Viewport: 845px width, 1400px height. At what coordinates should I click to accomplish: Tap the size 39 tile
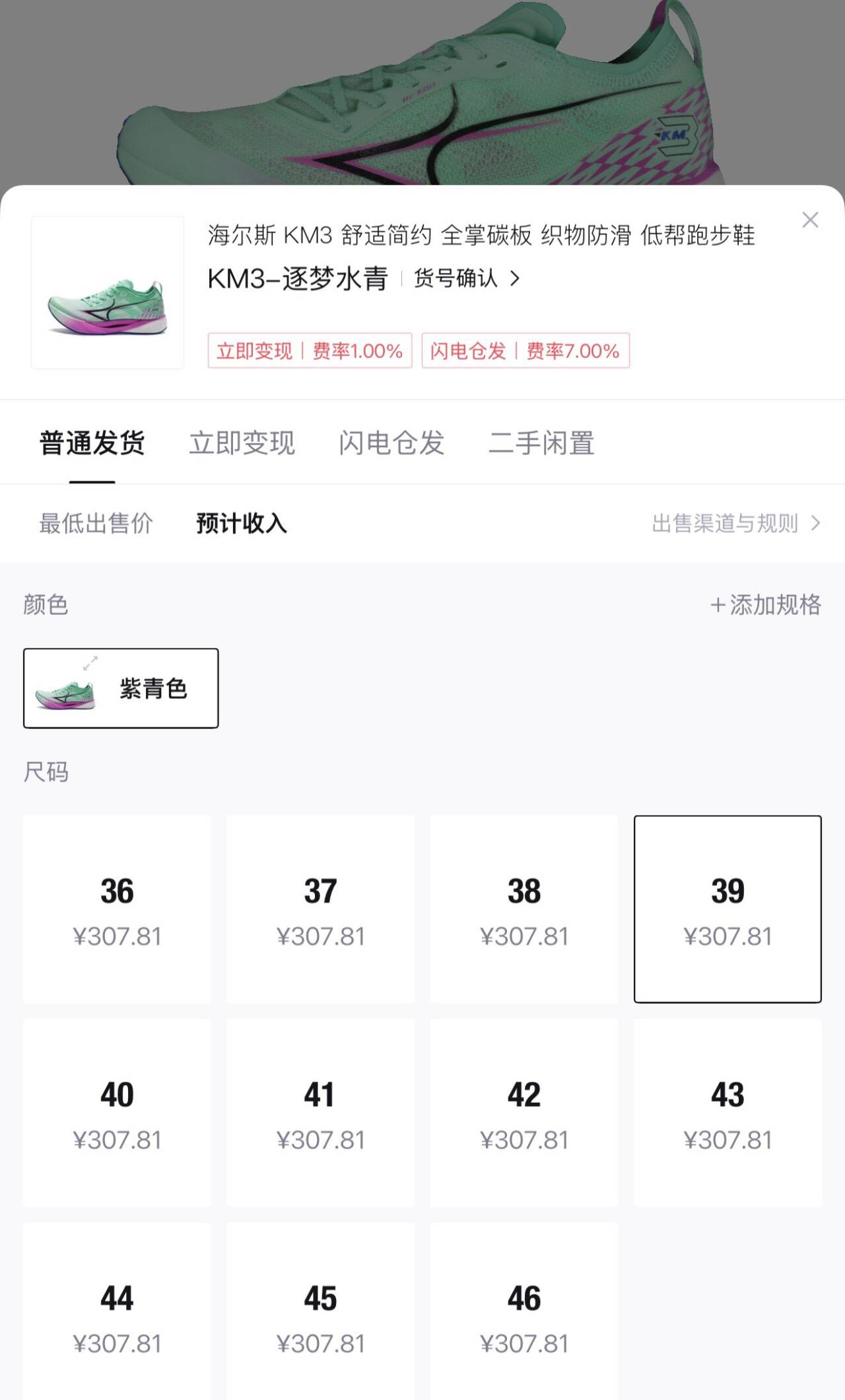727,909
